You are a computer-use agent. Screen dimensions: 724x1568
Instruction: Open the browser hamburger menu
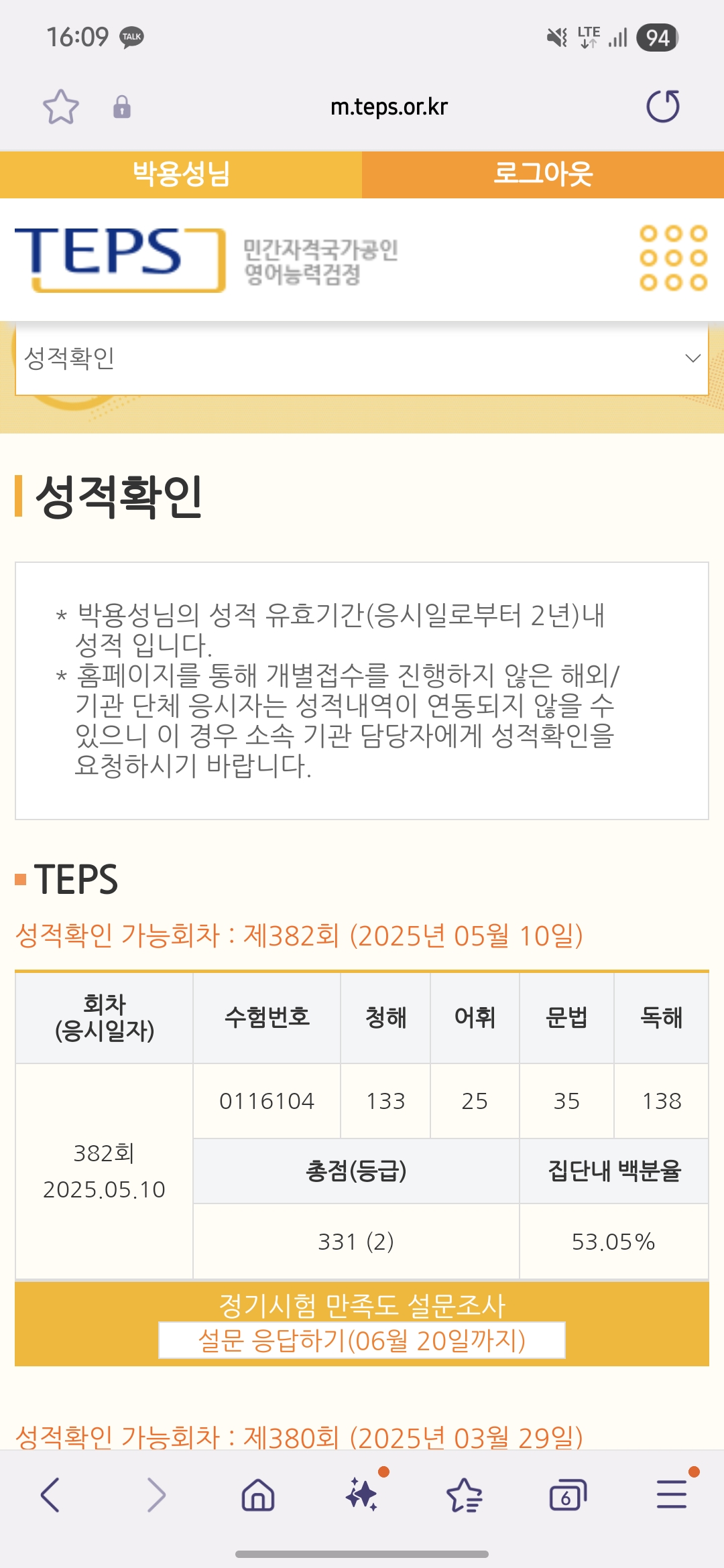[672, 1494]
